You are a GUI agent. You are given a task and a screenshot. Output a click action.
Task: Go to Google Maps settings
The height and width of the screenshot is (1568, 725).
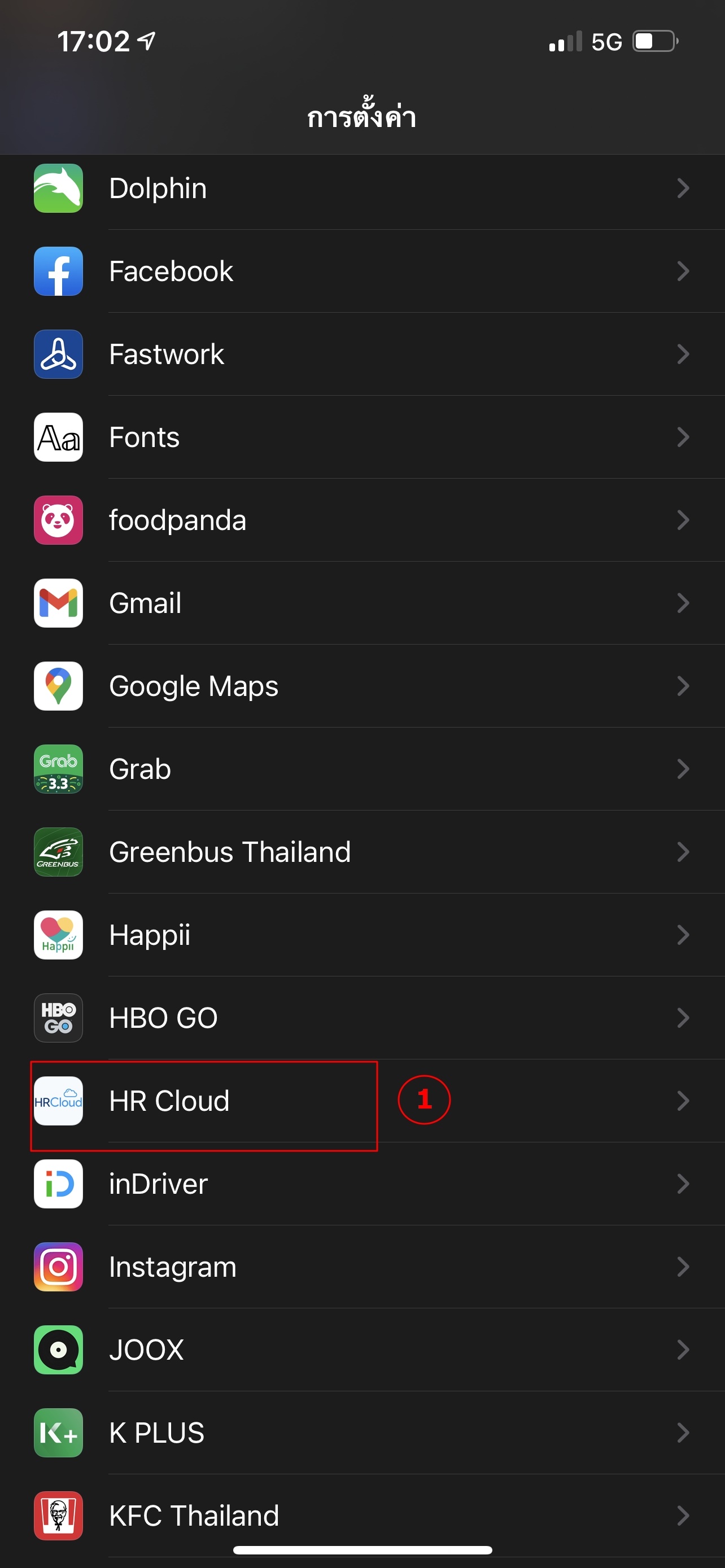pos(362,686)
